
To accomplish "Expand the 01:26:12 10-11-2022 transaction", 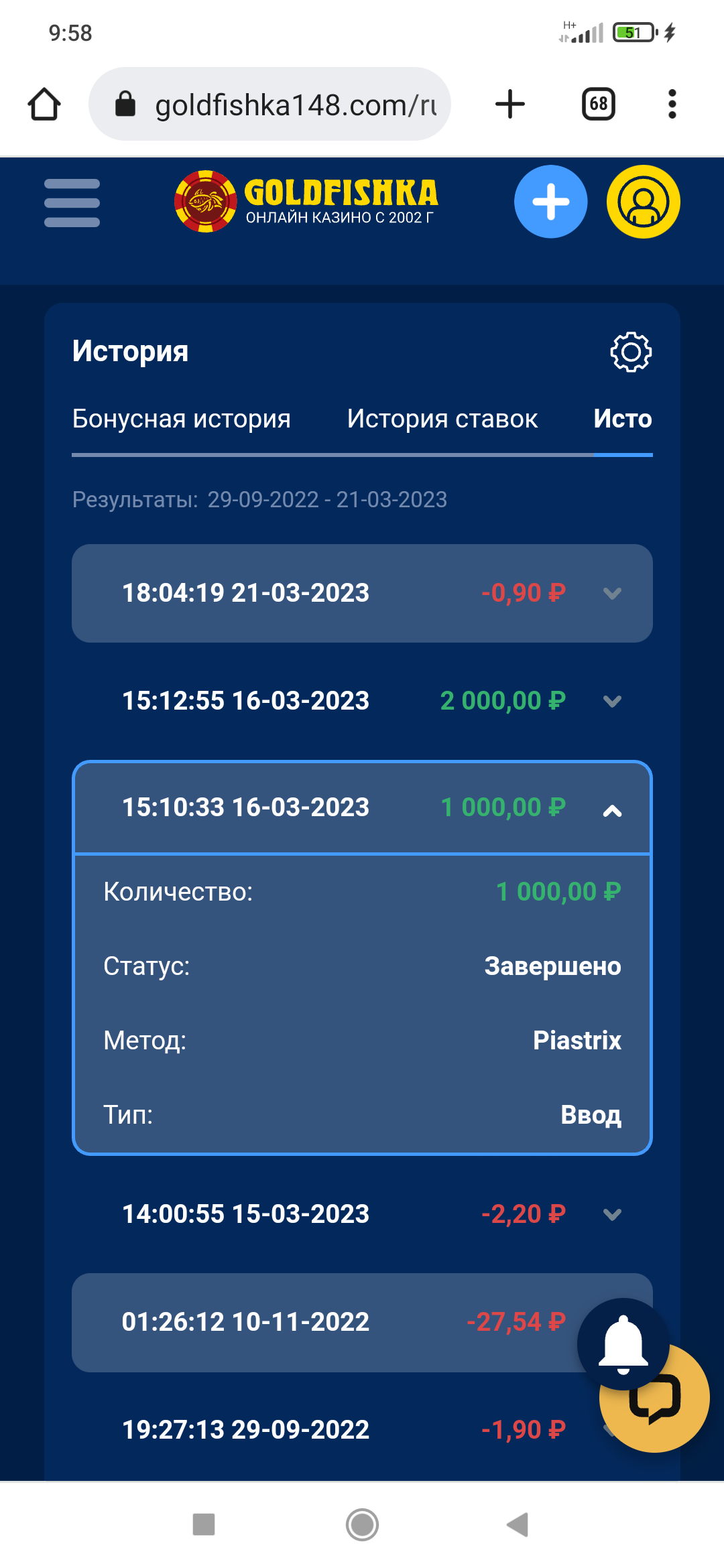I will [322, 1322].
